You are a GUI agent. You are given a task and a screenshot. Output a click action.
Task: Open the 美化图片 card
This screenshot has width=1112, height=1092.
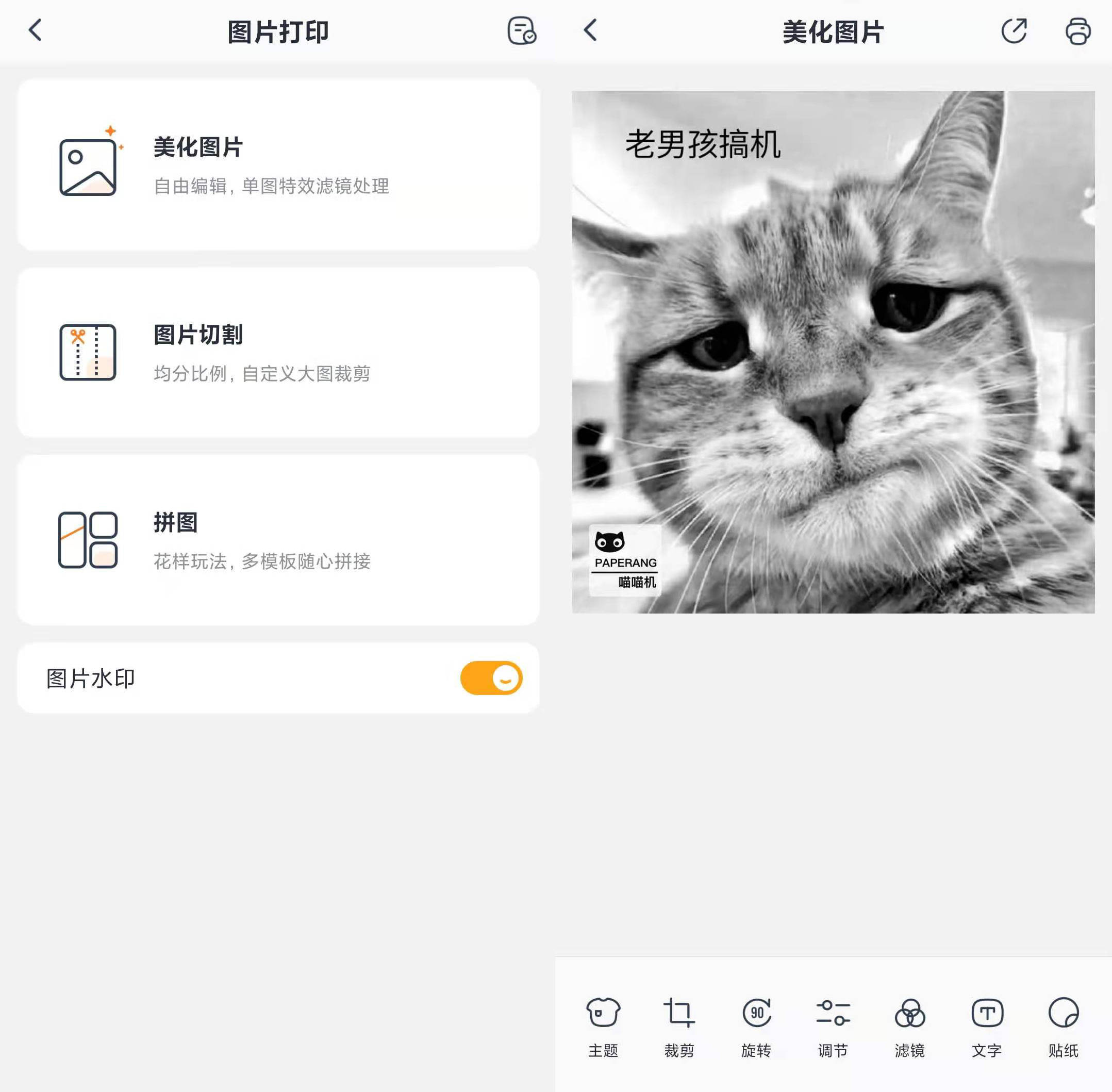tap(278, 164)
